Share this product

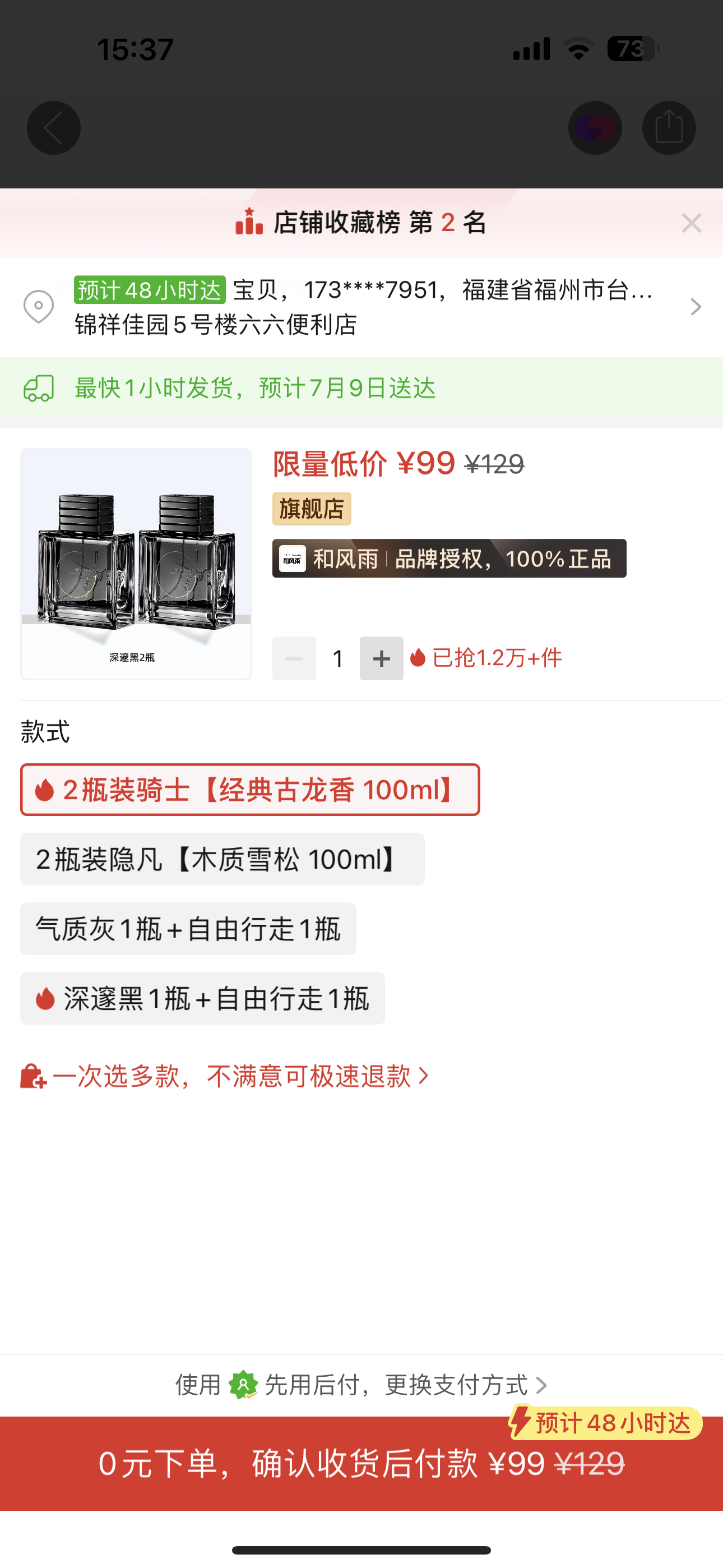tap(669, 128)
